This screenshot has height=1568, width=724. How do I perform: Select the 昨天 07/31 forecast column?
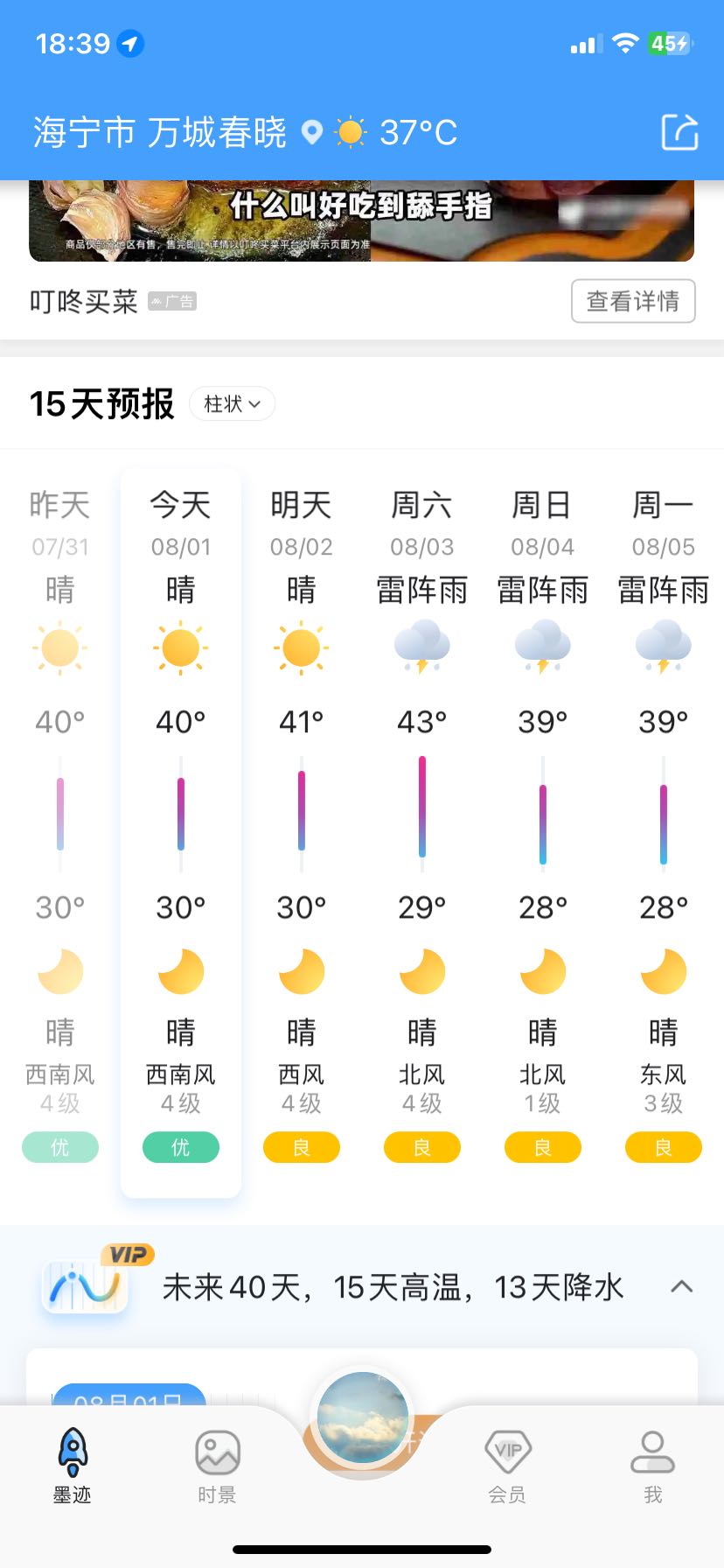(60, 833)
